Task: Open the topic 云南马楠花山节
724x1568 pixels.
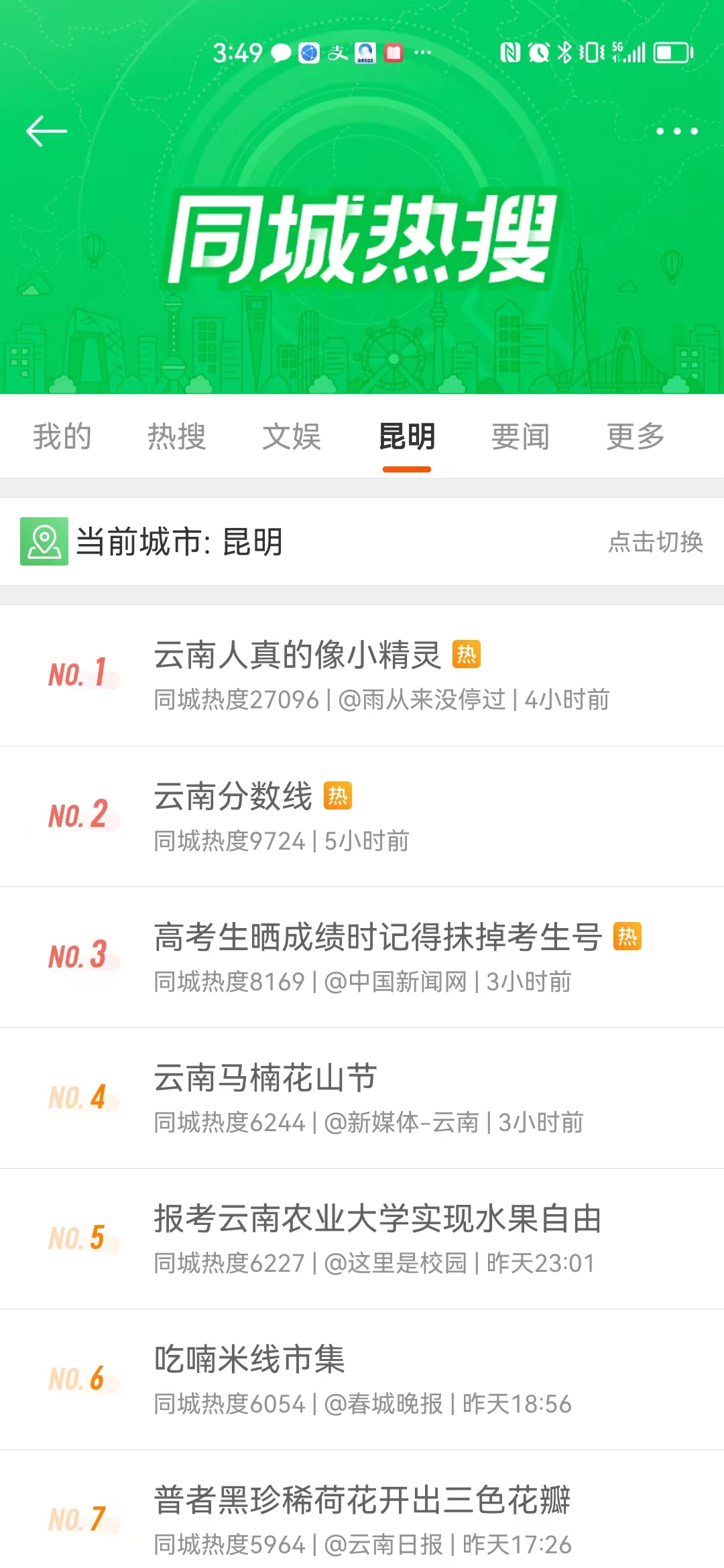Action: pos(265,1078)
